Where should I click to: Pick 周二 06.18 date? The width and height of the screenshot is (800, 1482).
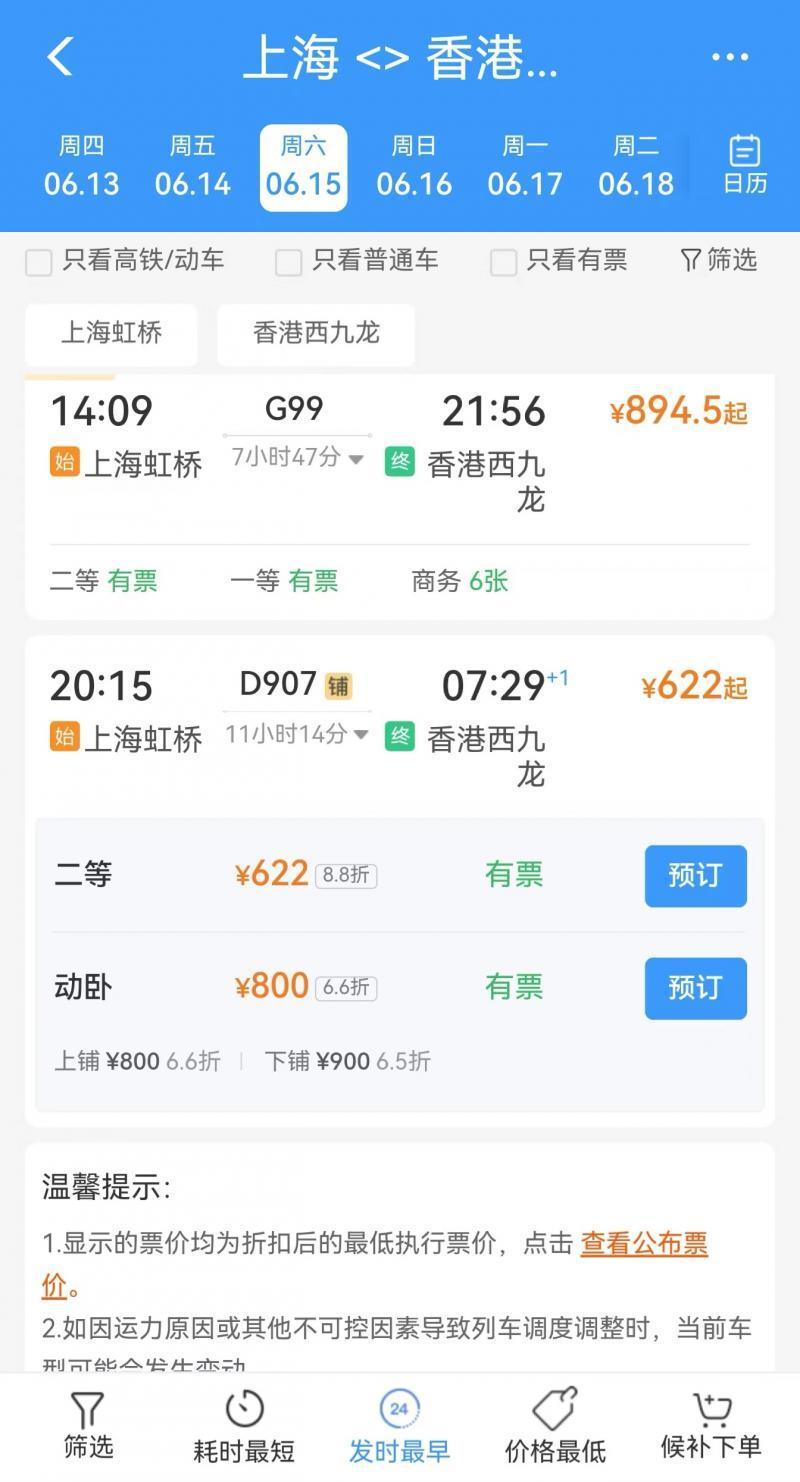[x=636, y=167]
